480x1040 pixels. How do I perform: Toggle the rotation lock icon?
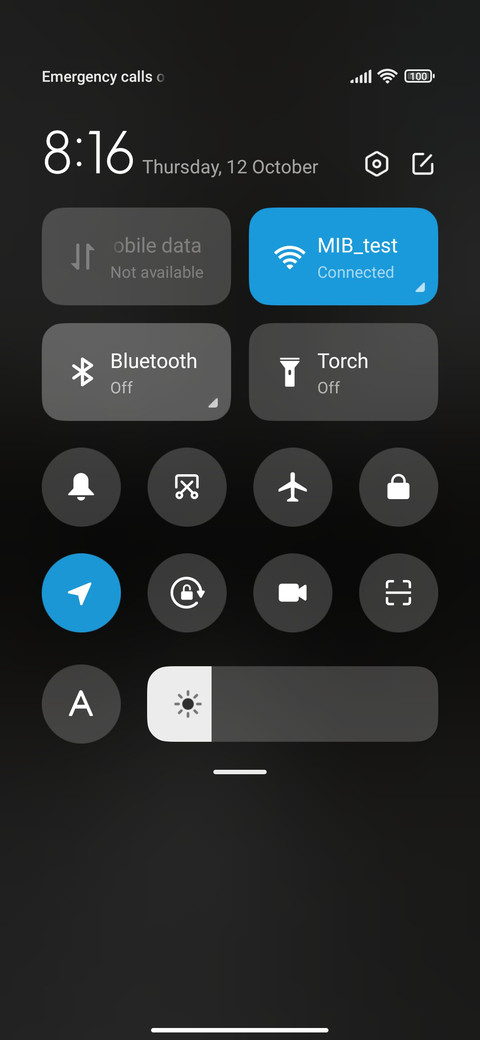tap(187, 593)
